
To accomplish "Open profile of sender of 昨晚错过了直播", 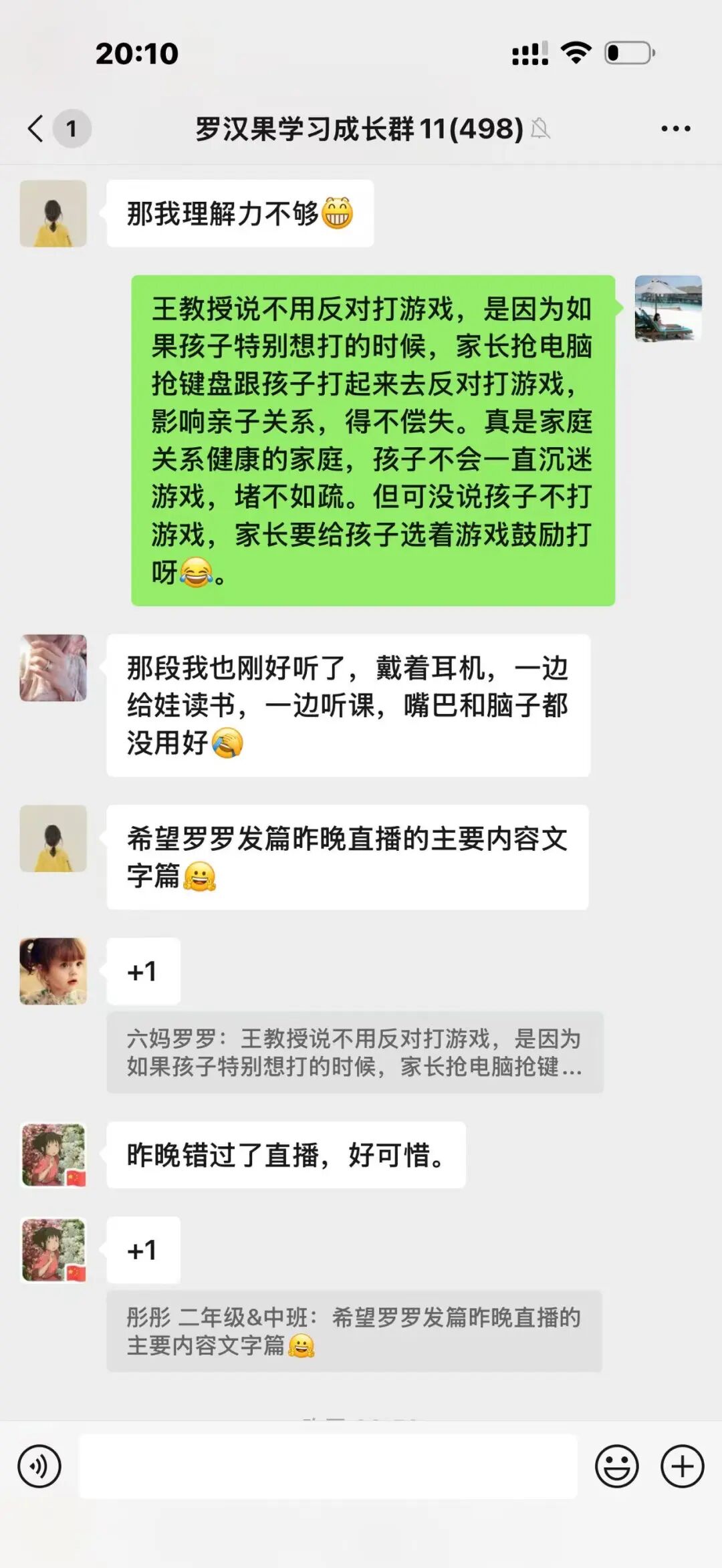I will coord(53,1155).
